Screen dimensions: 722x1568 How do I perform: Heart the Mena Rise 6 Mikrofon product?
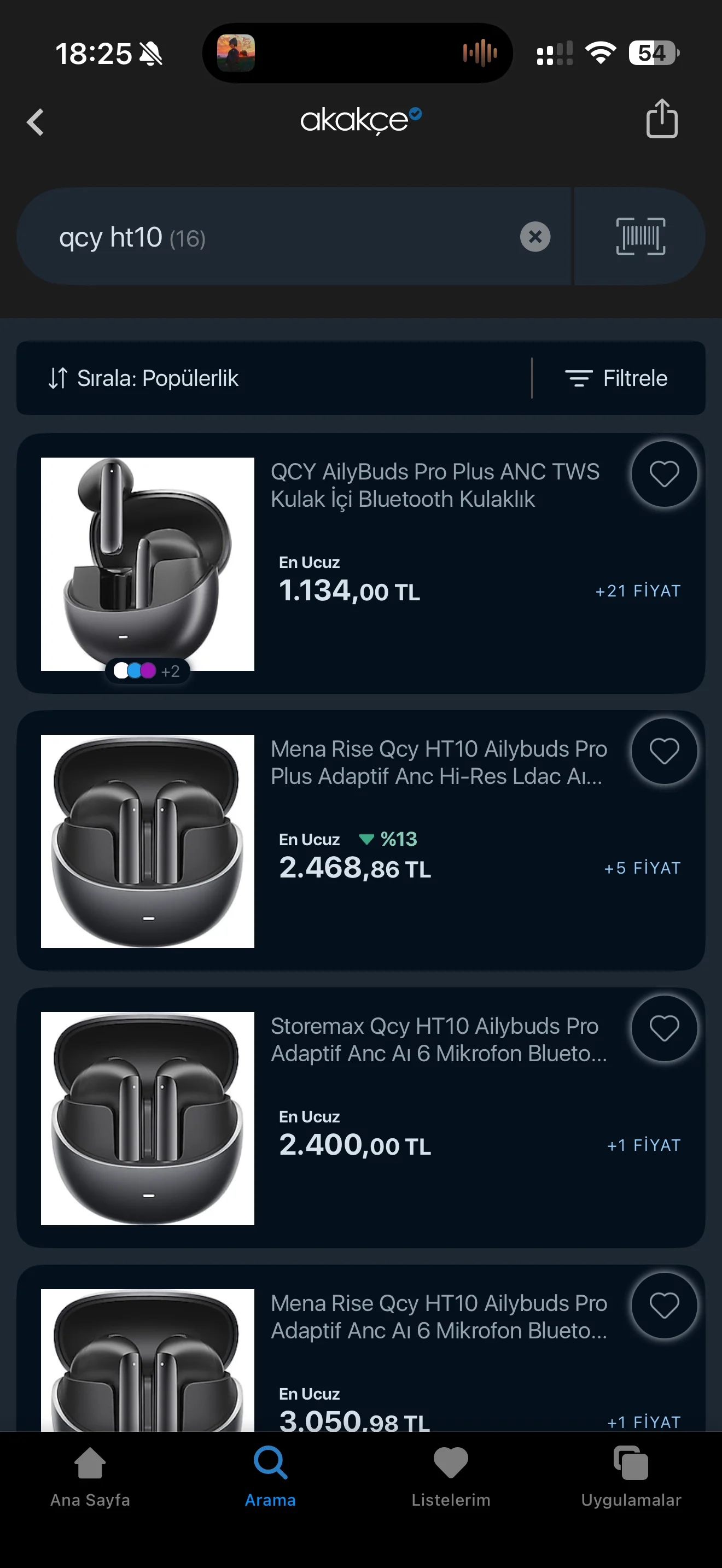click(663, 1306)
